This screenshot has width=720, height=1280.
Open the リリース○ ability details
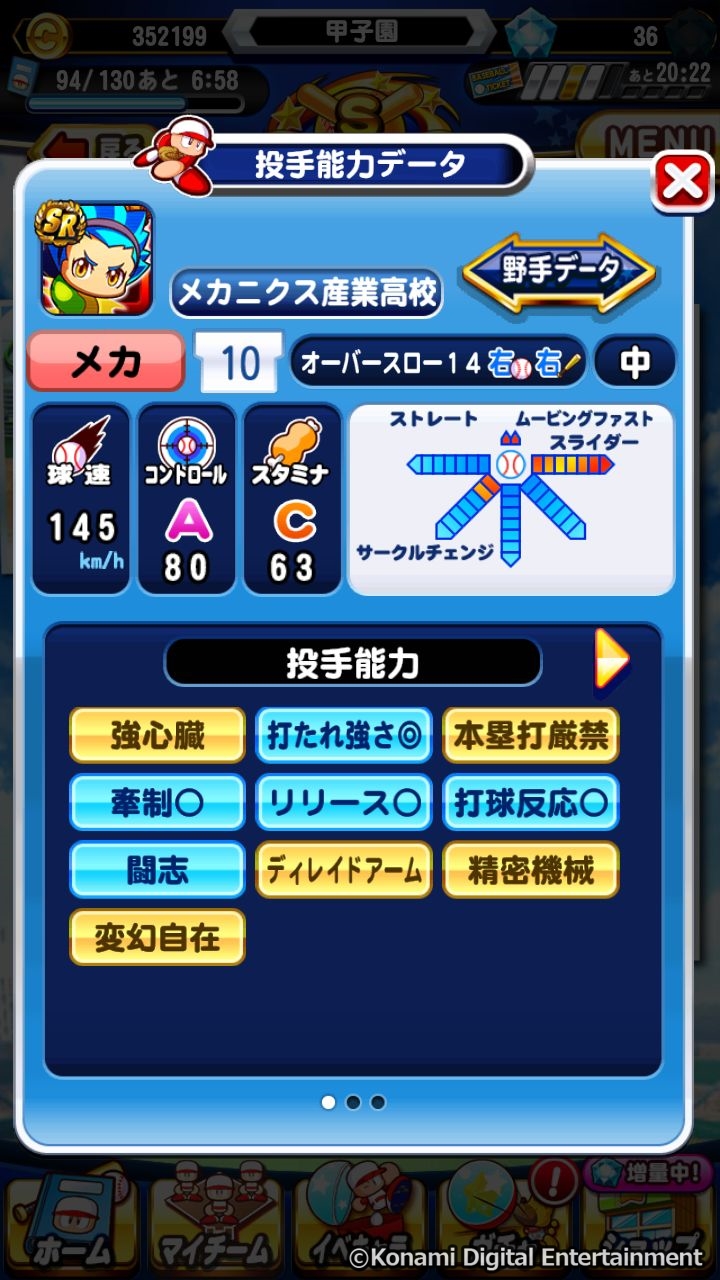tap(343, 802)
